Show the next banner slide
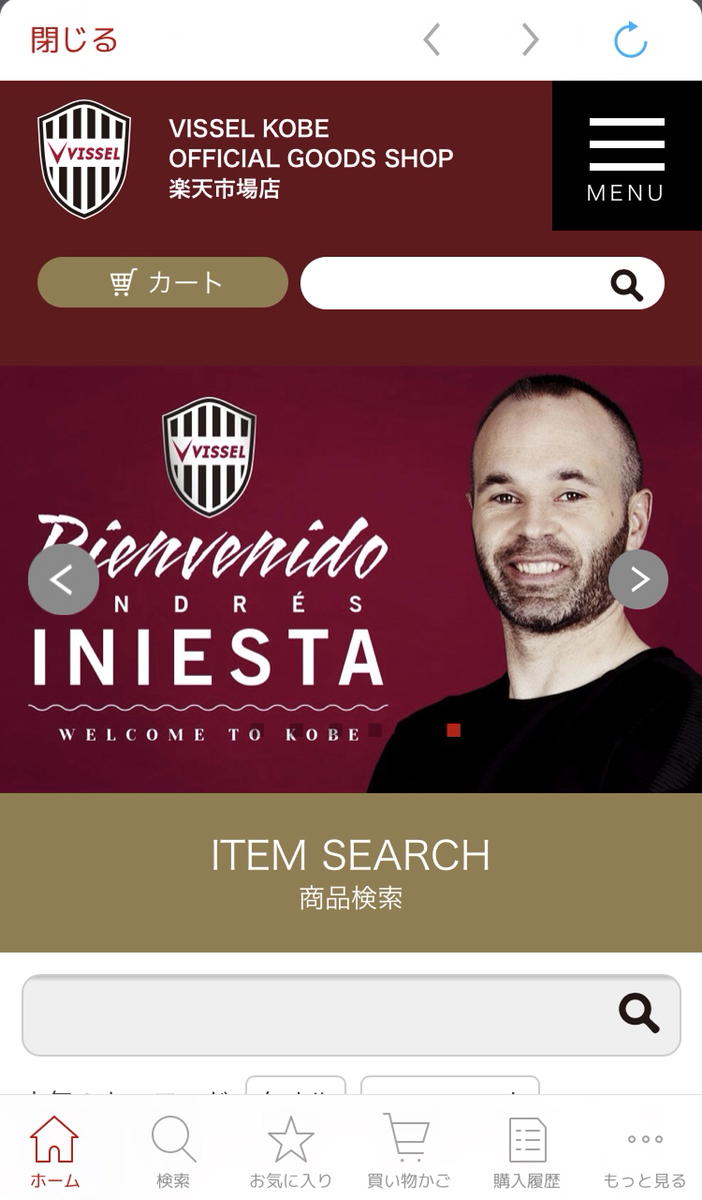 click(638, 579)
